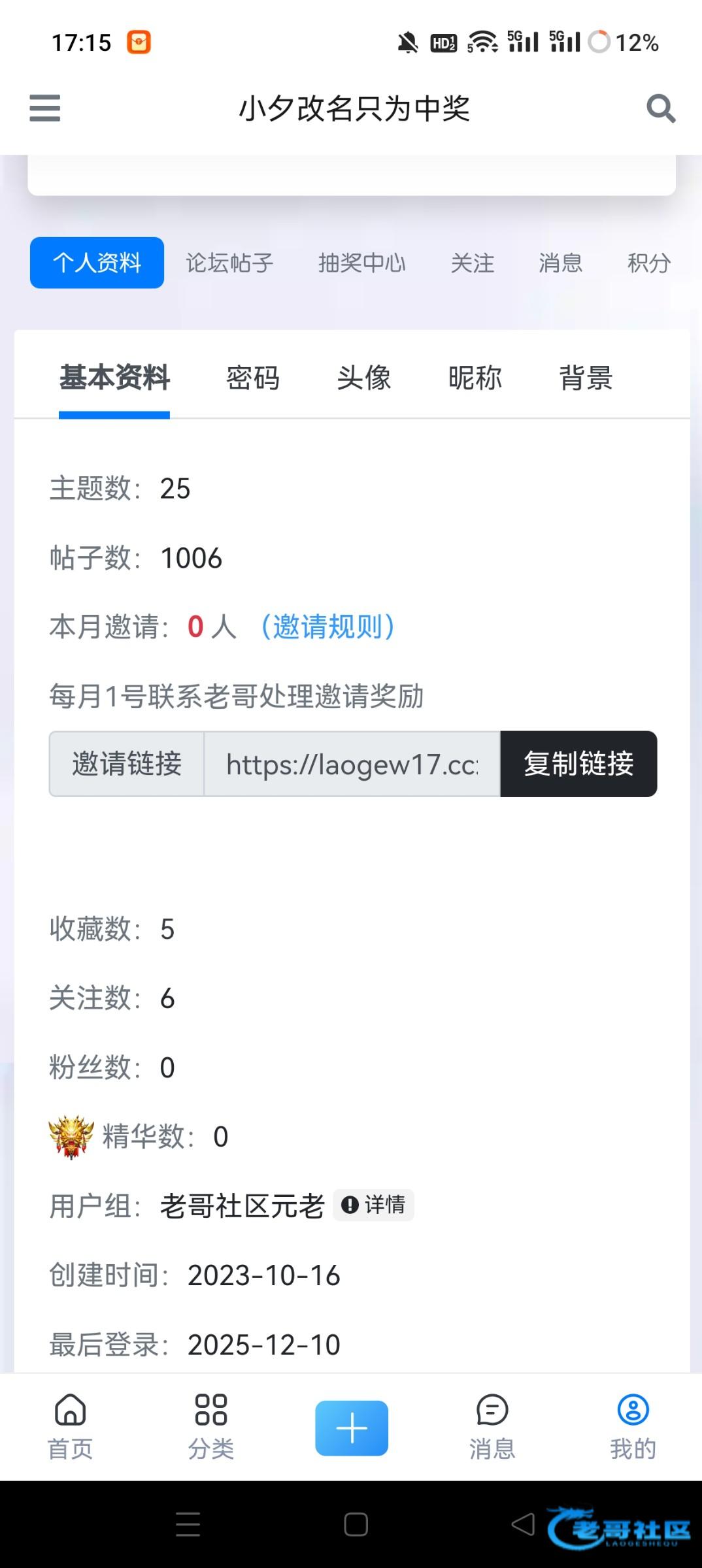
Task: Open the 消息 tab in profile tabs
Action: tap(560, 263)
